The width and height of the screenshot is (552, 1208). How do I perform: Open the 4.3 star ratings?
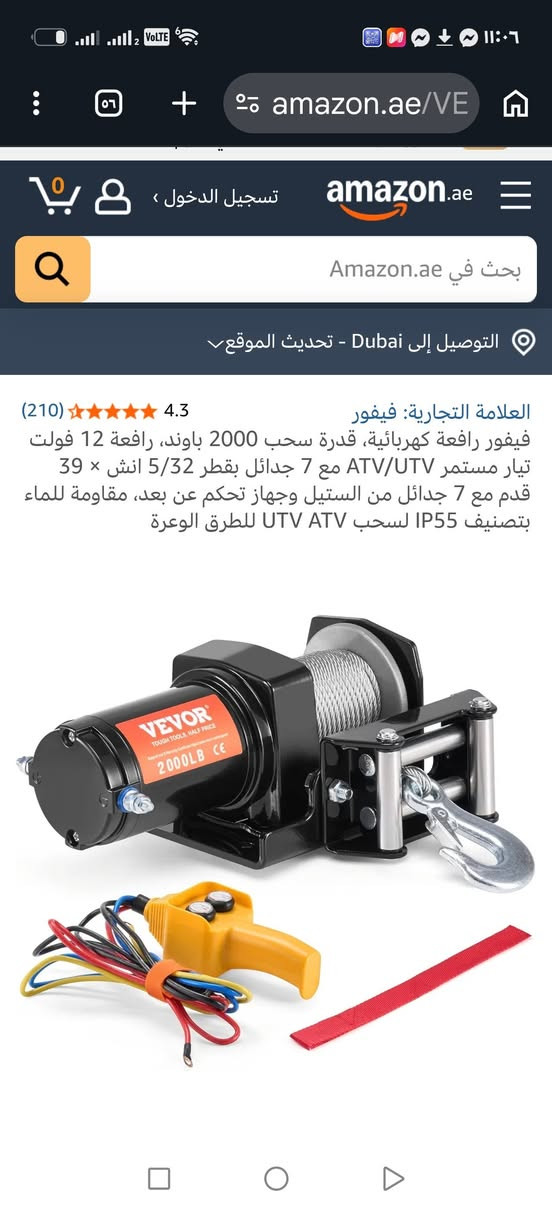tap(106, 410)
